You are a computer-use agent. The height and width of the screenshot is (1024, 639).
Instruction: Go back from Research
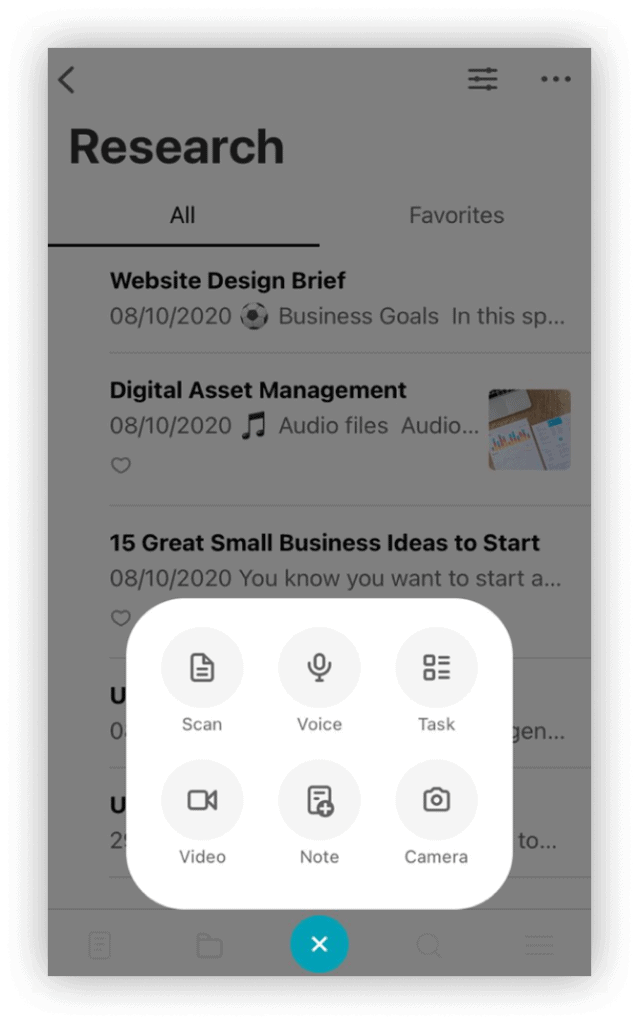pyautogui.click(x=67, y=80)
